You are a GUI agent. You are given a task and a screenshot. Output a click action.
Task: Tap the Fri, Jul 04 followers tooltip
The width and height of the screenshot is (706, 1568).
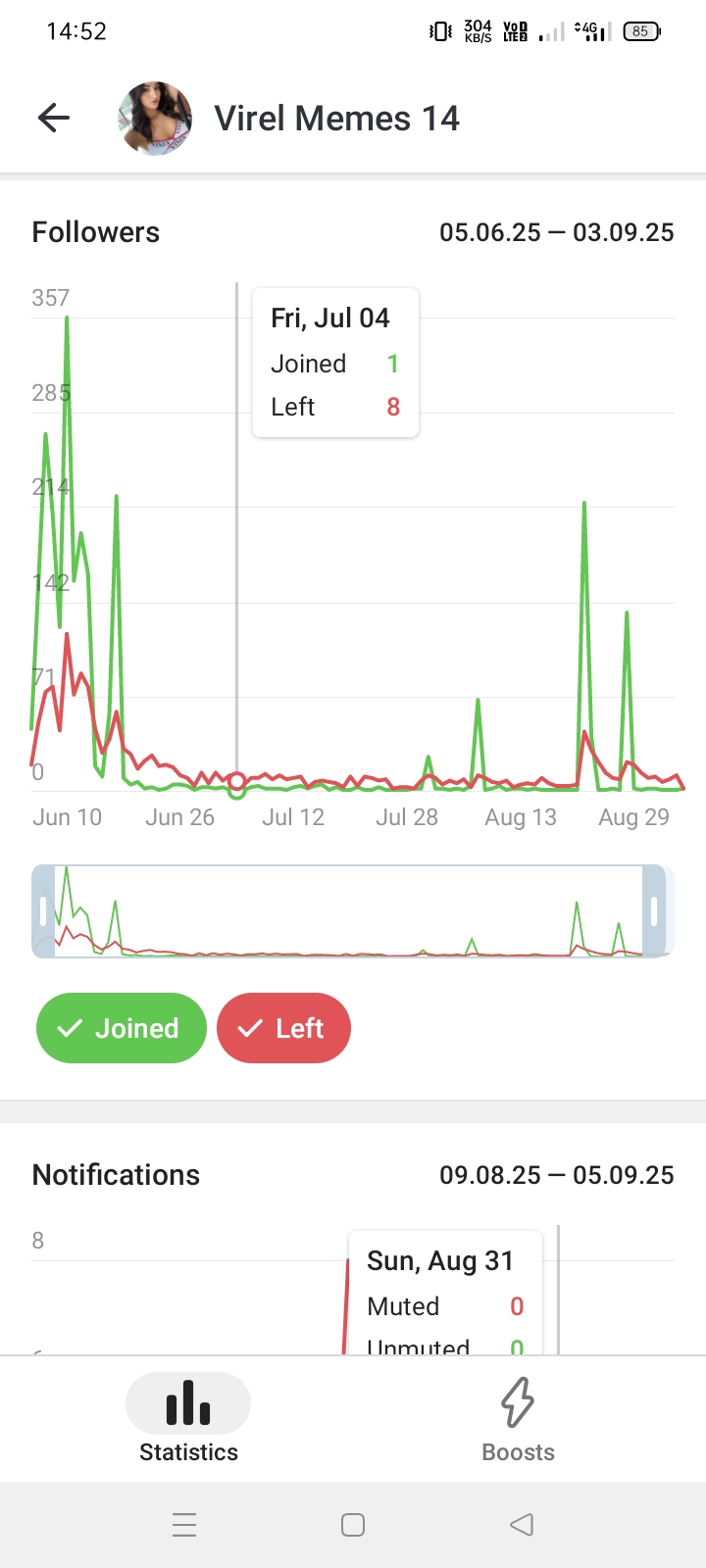click(x=335, y=363)
